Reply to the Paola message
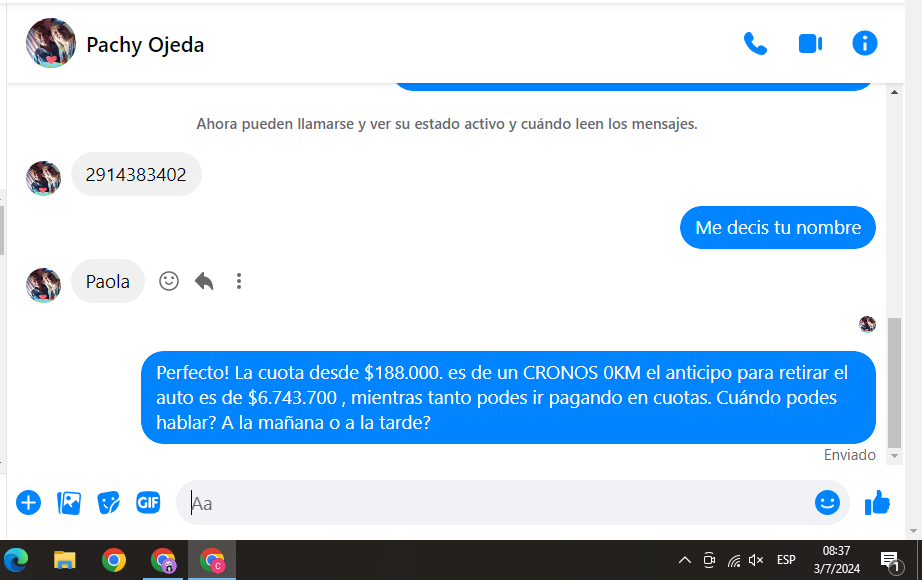The width and height of the screenshot is (922, 580). click(204, 281)
